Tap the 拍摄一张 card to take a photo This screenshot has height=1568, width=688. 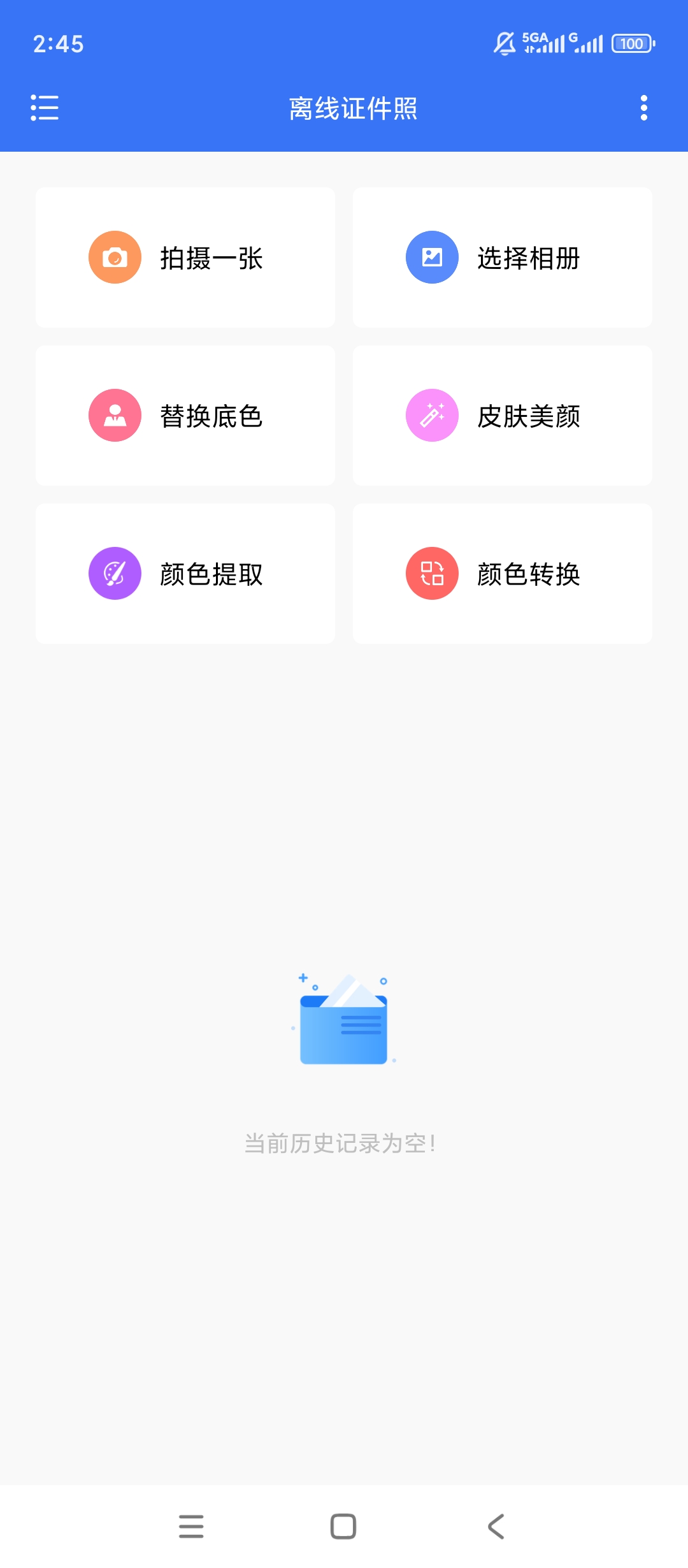(185, 258)
